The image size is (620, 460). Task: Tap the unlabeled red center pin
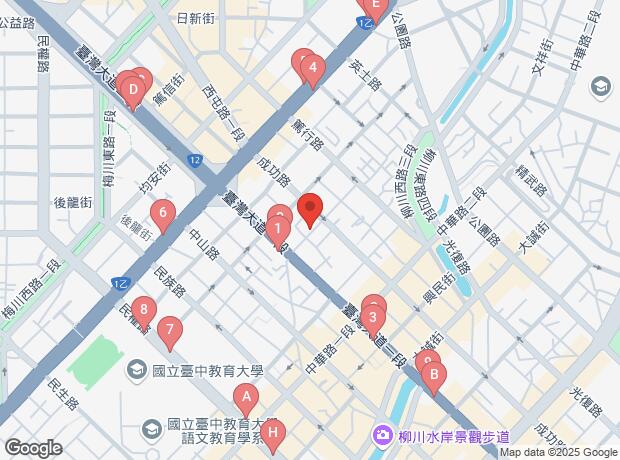coord(310,210)
